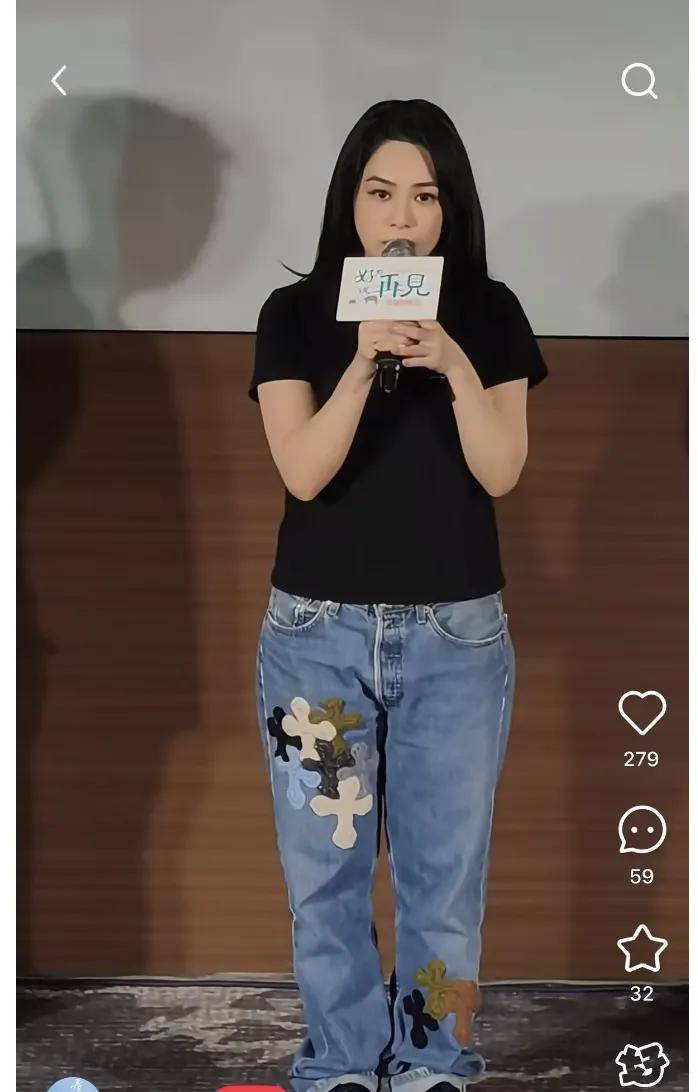
Task: Open search with the magnifier icon
Action: 639,81
